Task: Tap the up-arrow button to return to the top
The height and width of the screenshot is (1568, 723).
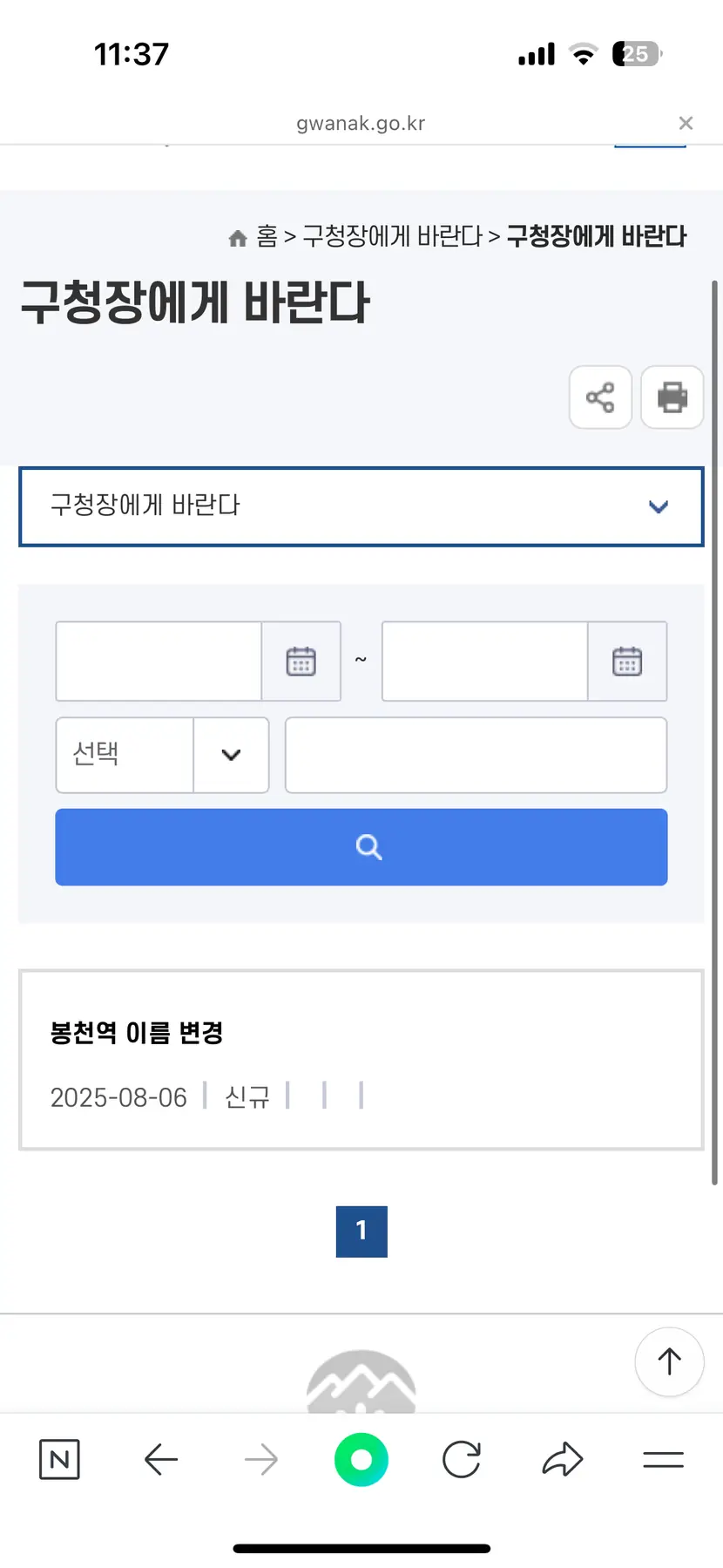Action: pyautogui.click(x=669, y=1361)
